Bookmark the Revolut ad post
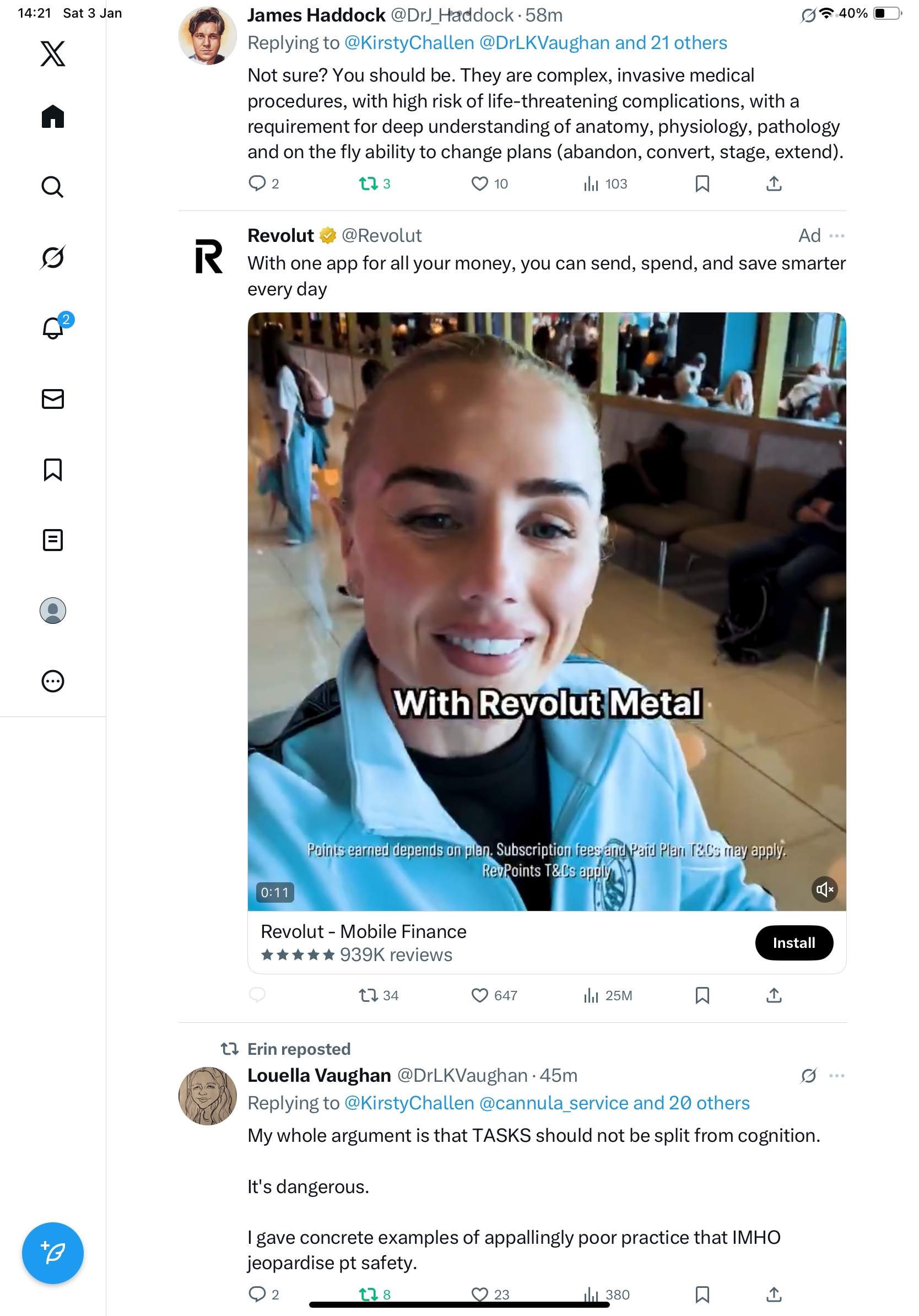Screen dimensions: 919x1316 (702, 995)
